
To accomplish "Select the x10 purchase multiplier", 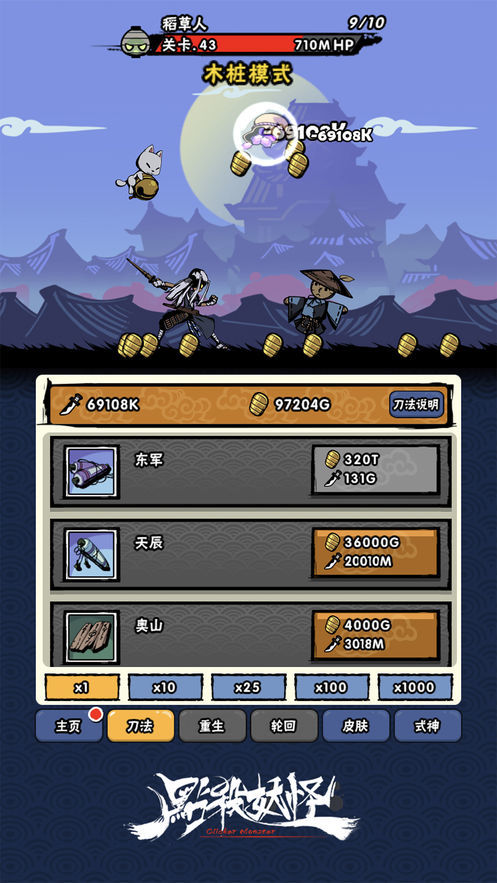I will tap(165, 687).
